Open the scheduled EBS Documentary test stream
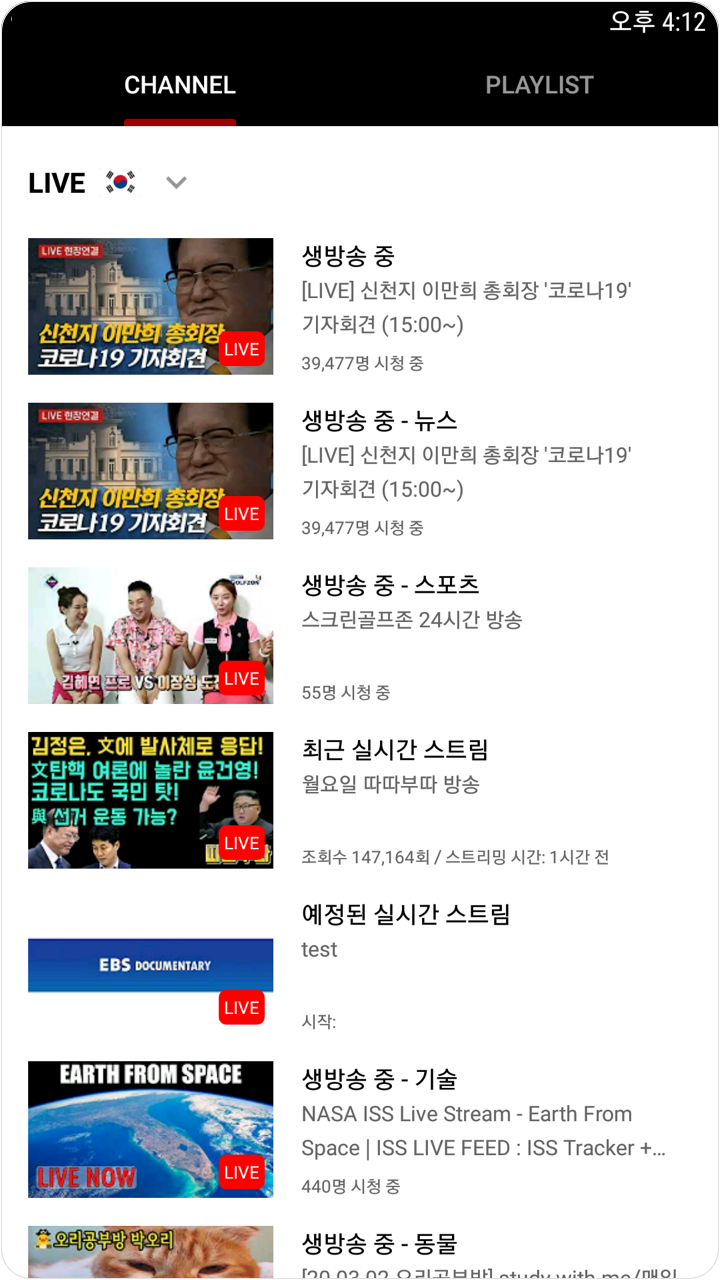Screen dimensions: 720x1280 click(x=360, y=965)
